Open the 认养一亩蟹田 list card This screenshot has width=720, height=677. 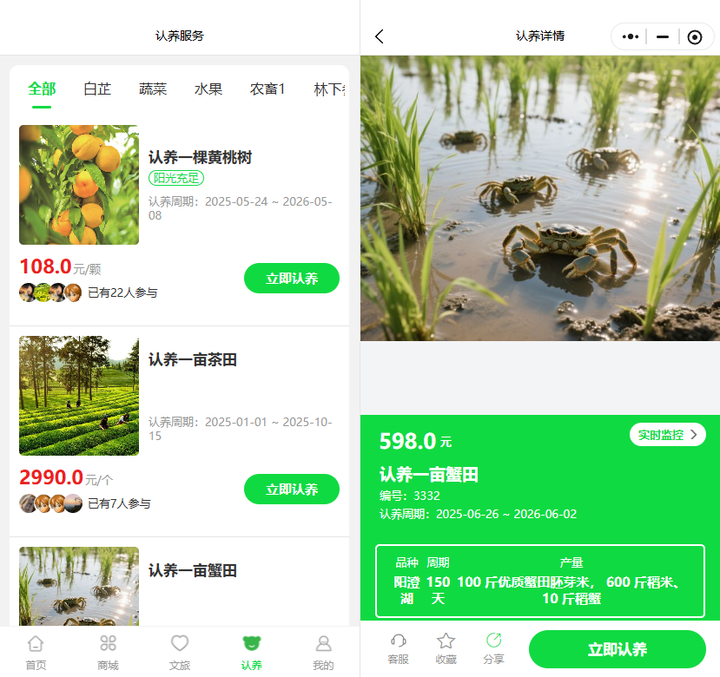click(193, 571)
